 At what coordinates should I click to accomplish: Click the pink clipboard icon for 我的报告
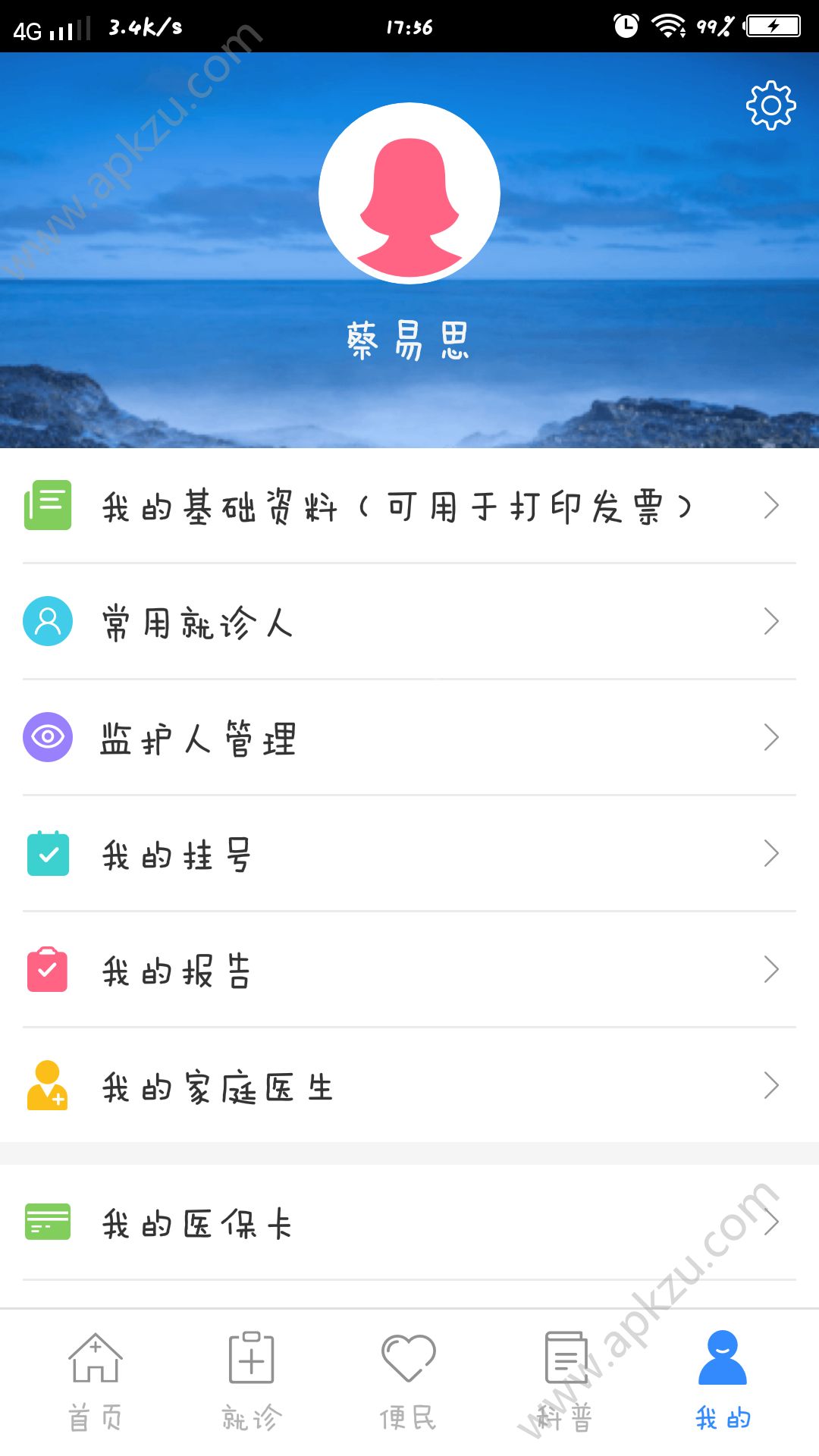tap(47, 971)
